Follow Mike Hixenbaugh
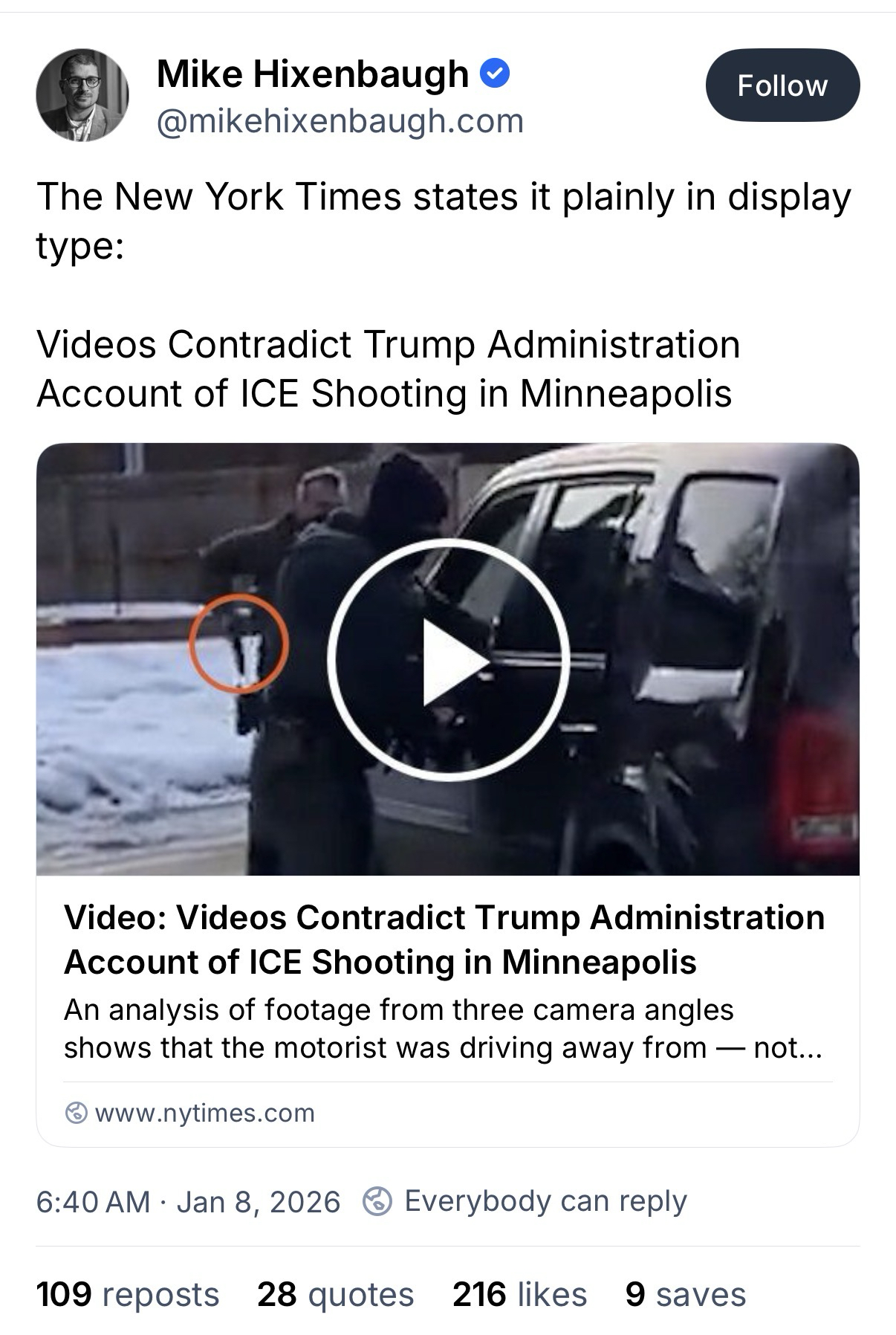This screenshot has width=896, height=1335. [x=782, y=85]
